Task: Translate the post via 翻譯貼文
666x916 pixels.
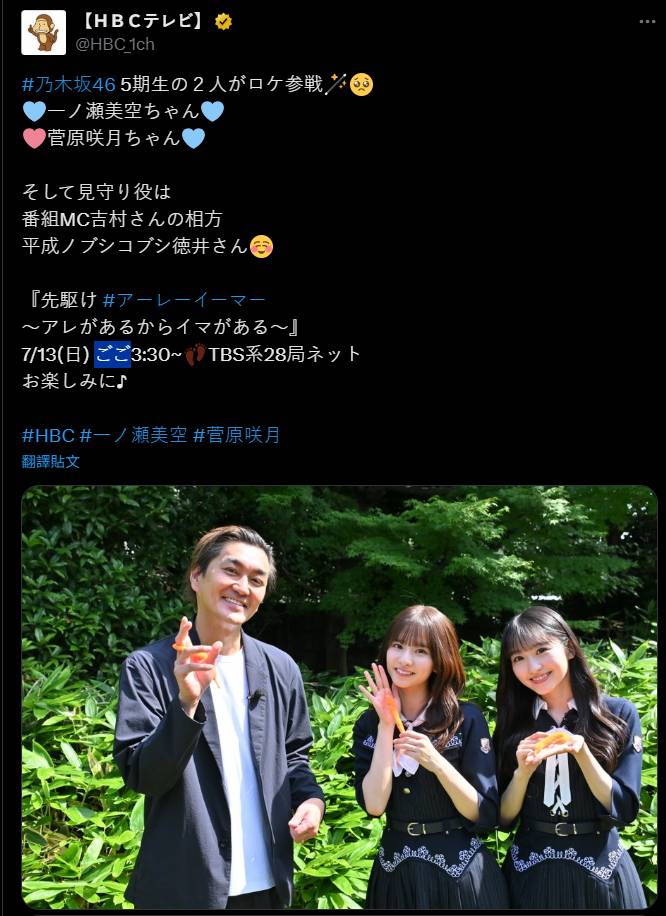Action: (50, 461)
